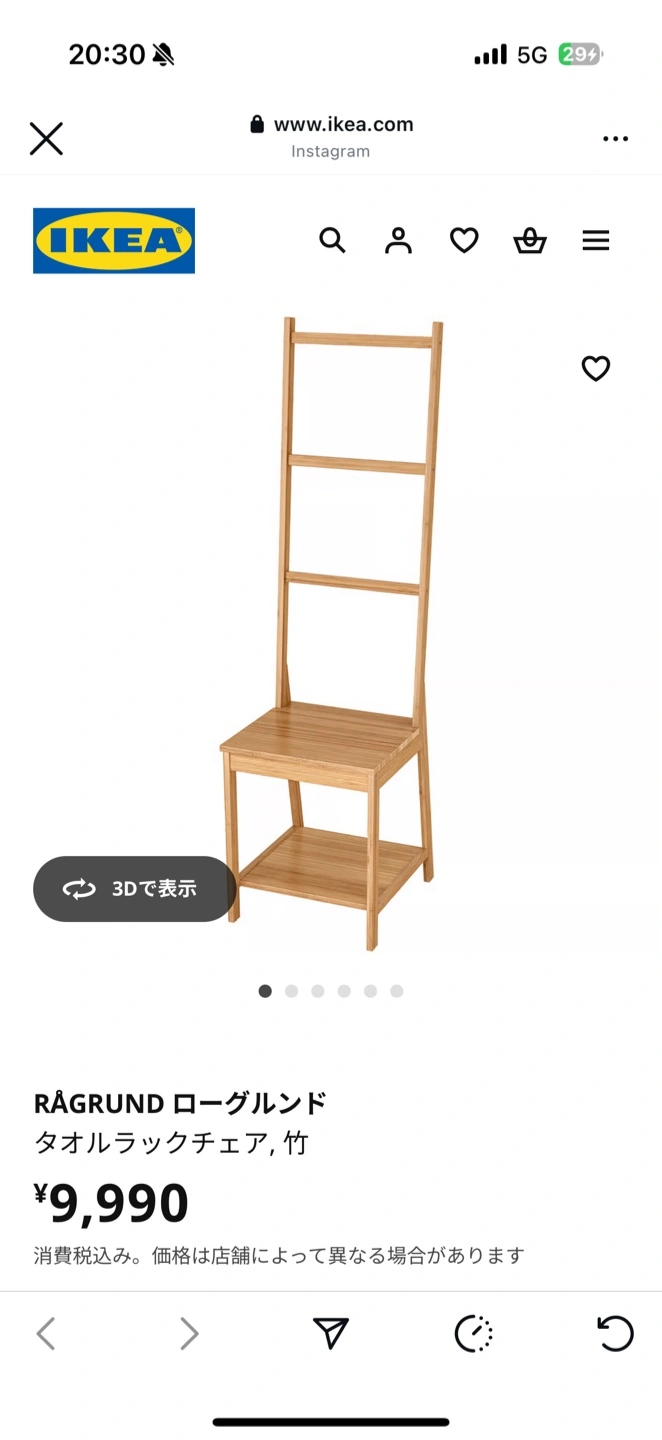Go back to the previous page
662x1440 pixels.
pos(46,1333)
